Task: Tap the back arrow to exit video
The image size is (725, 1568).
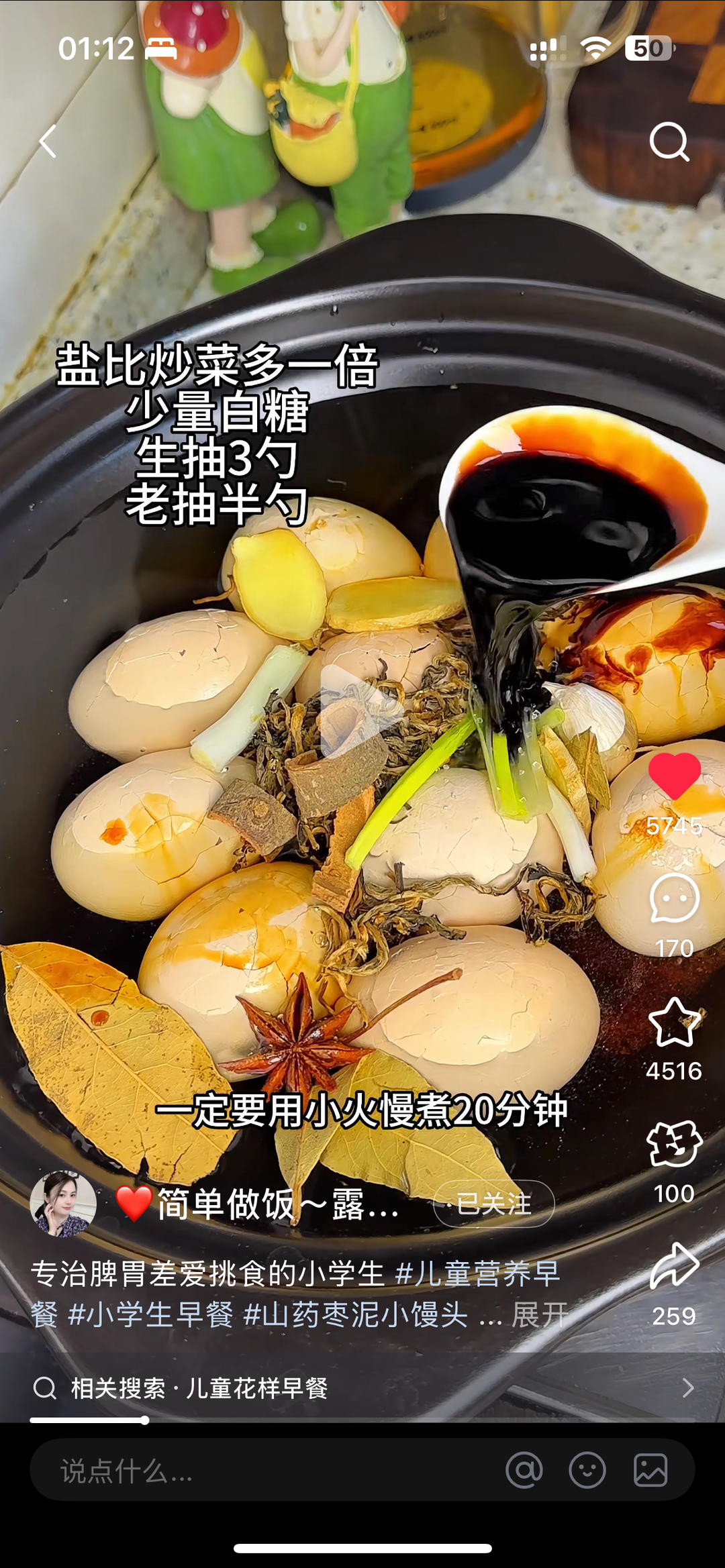Action: click(48, 141)
